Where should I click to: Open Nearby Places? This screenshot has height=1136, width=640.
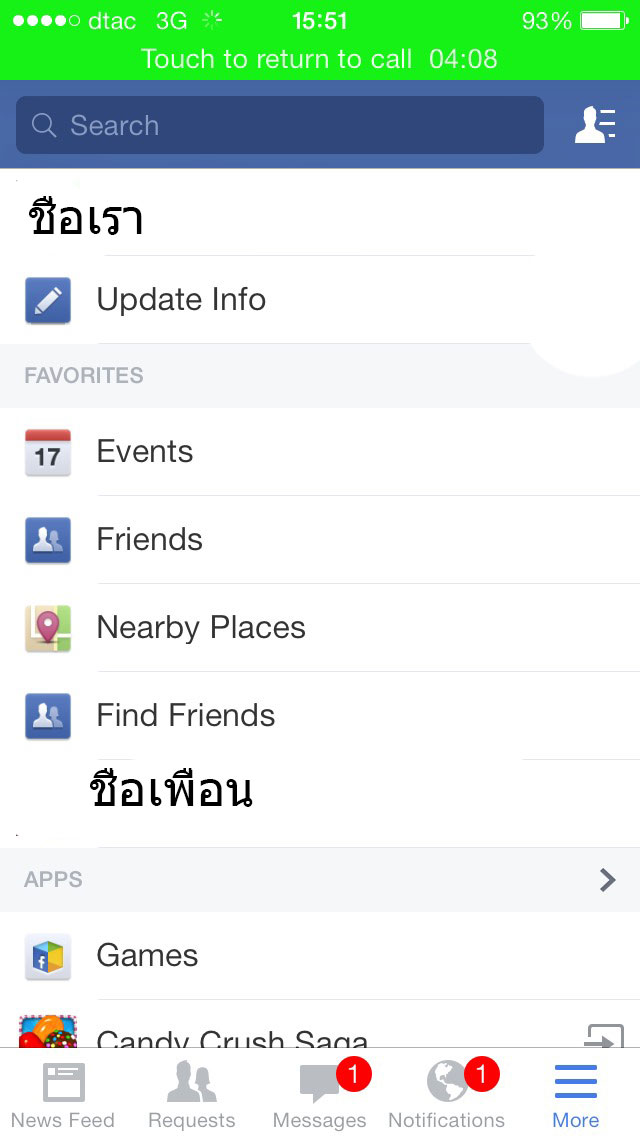click(x=200, y=628)
